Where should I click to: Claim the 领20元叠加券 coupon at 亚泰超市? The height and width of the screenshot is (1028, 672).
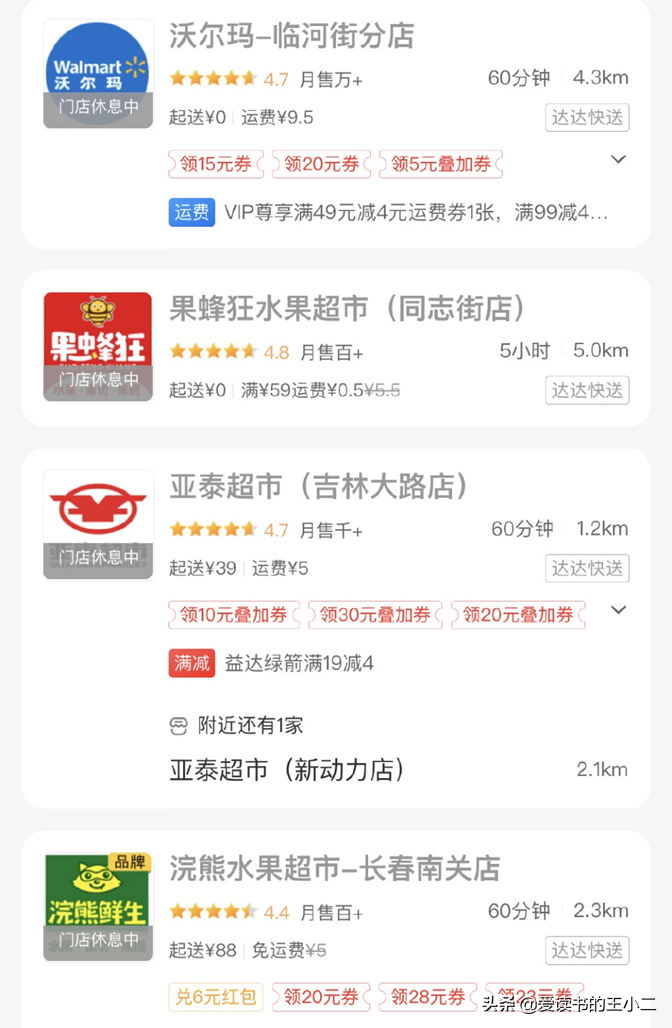pos(518,615)
